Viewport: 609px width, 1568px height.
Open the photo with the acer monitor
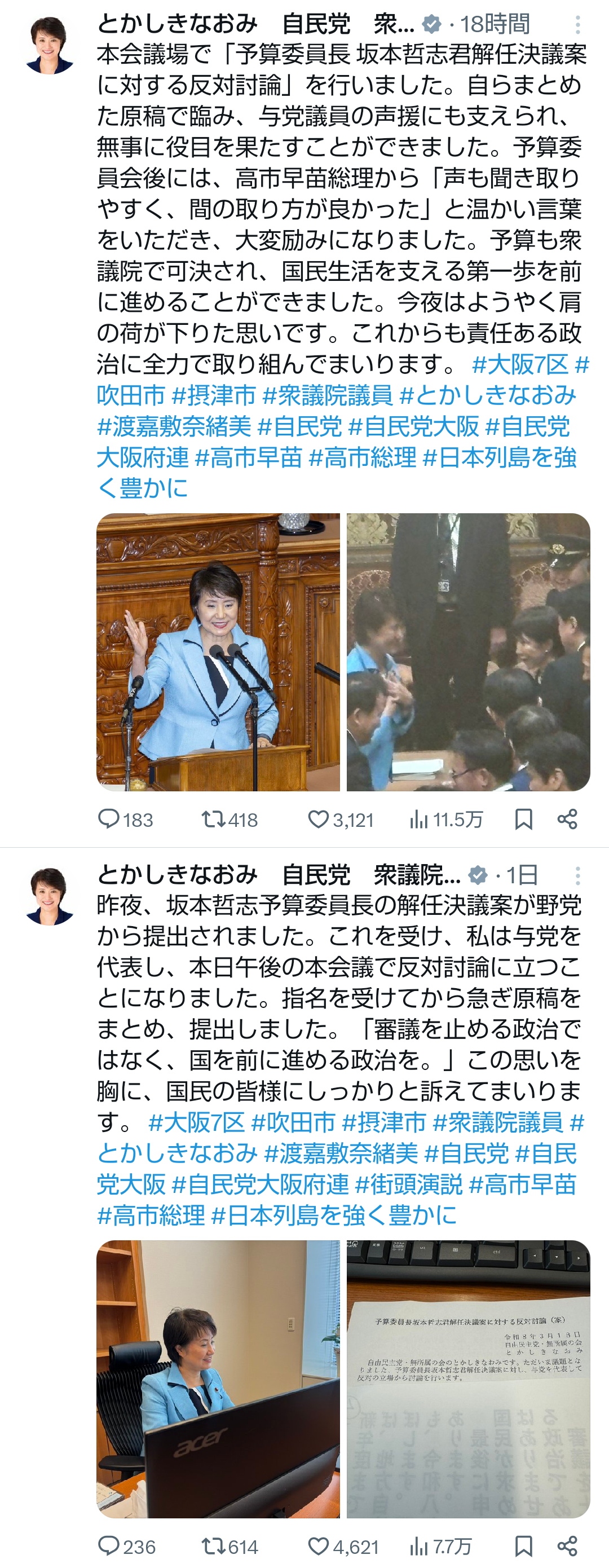218,1378
